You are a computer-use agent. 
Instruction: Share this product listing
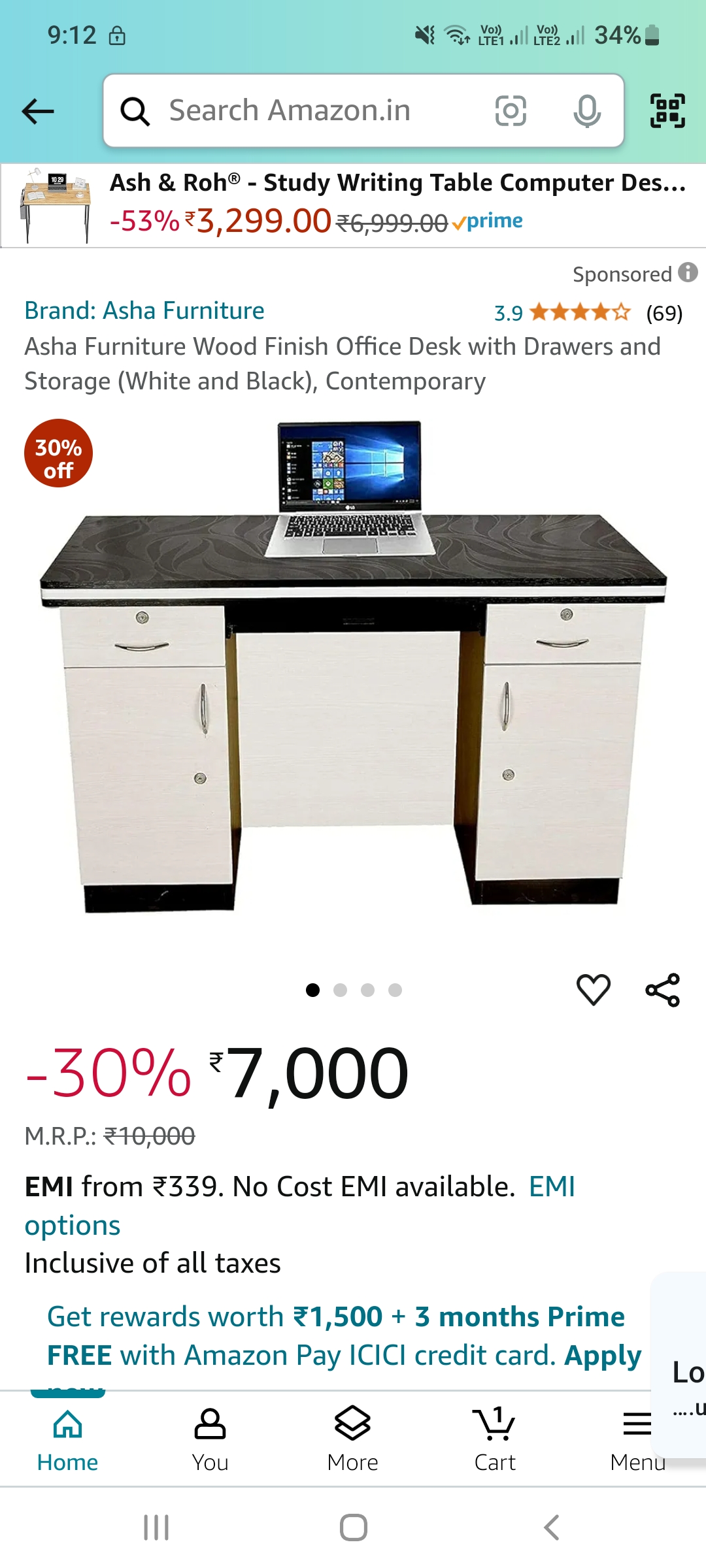pos(663,990)
